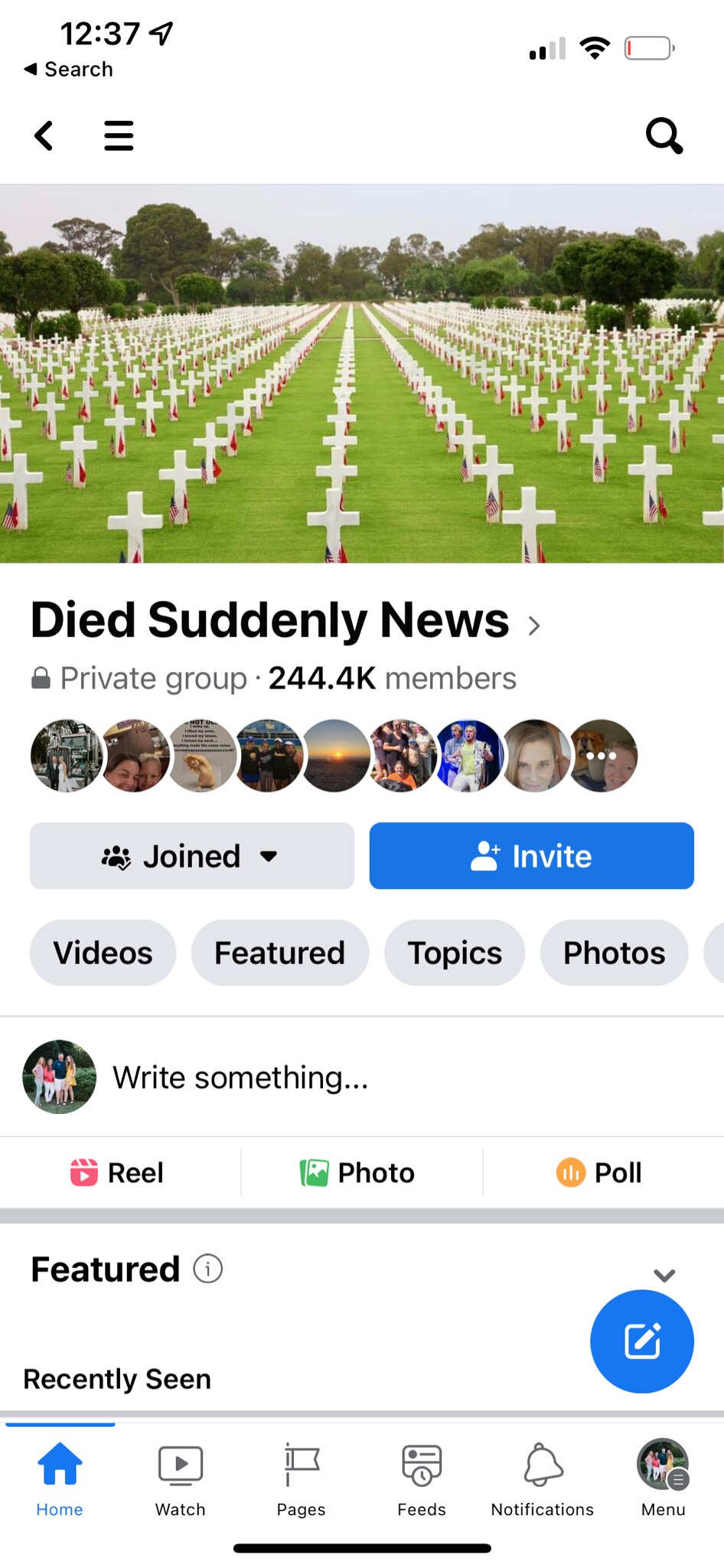Go back using the top-left arrow
Image resolution: width=724 pixels, height=1568 pixels.
click(44, 136)
